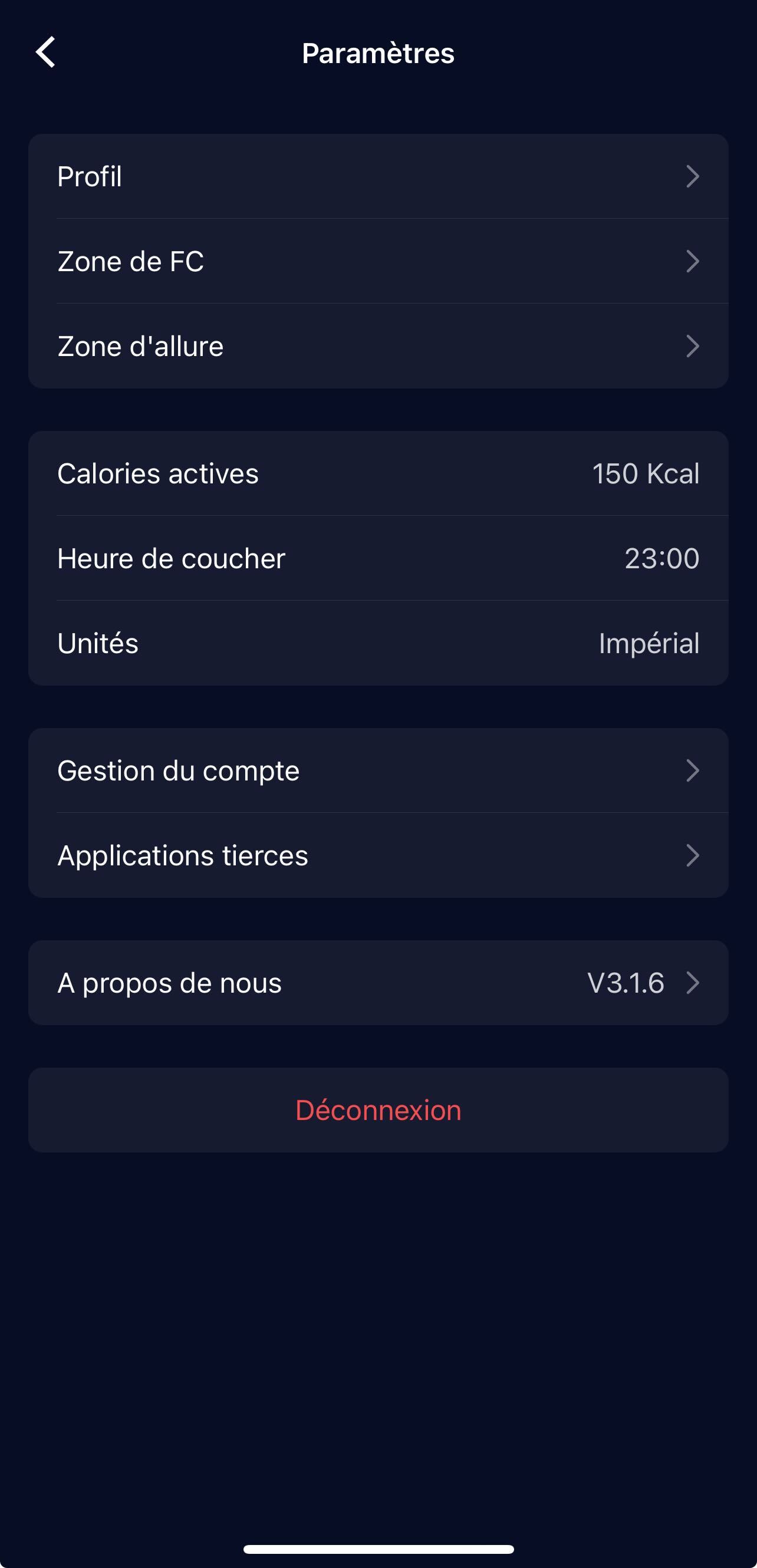Open Applications tierces

[377, 855]
